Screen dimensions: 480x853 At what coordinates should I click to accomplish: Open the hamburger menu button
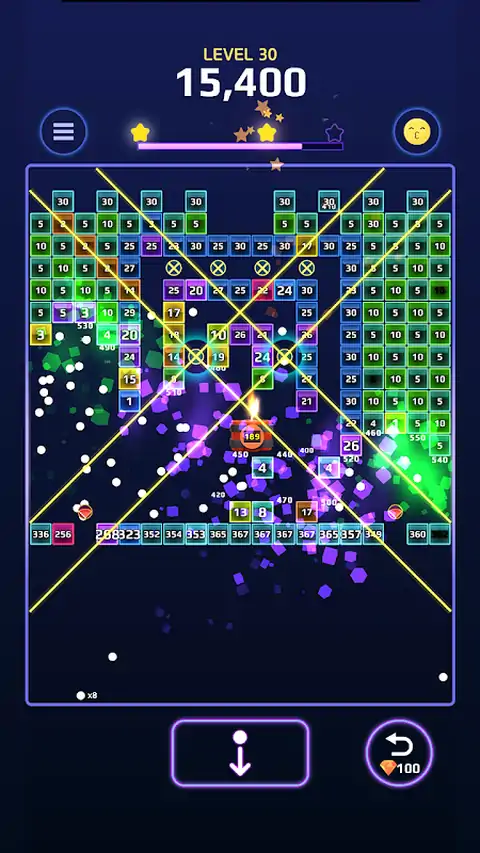click(x=64, y=132)
